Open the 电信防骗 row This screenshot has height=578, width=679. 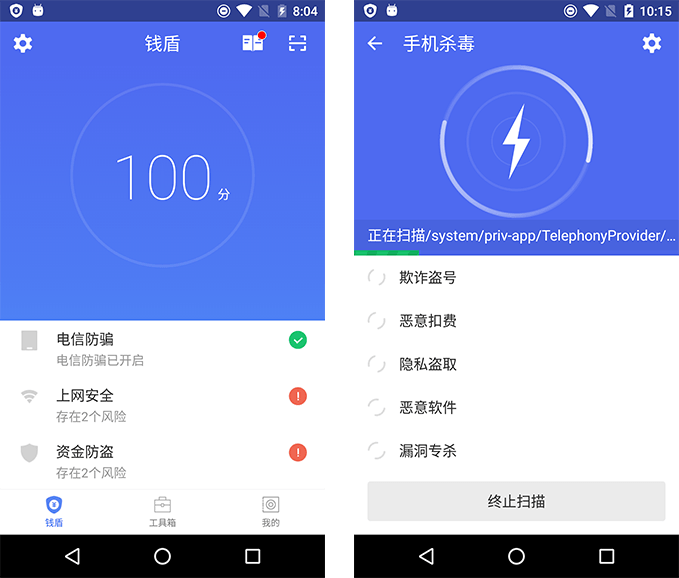162,347
